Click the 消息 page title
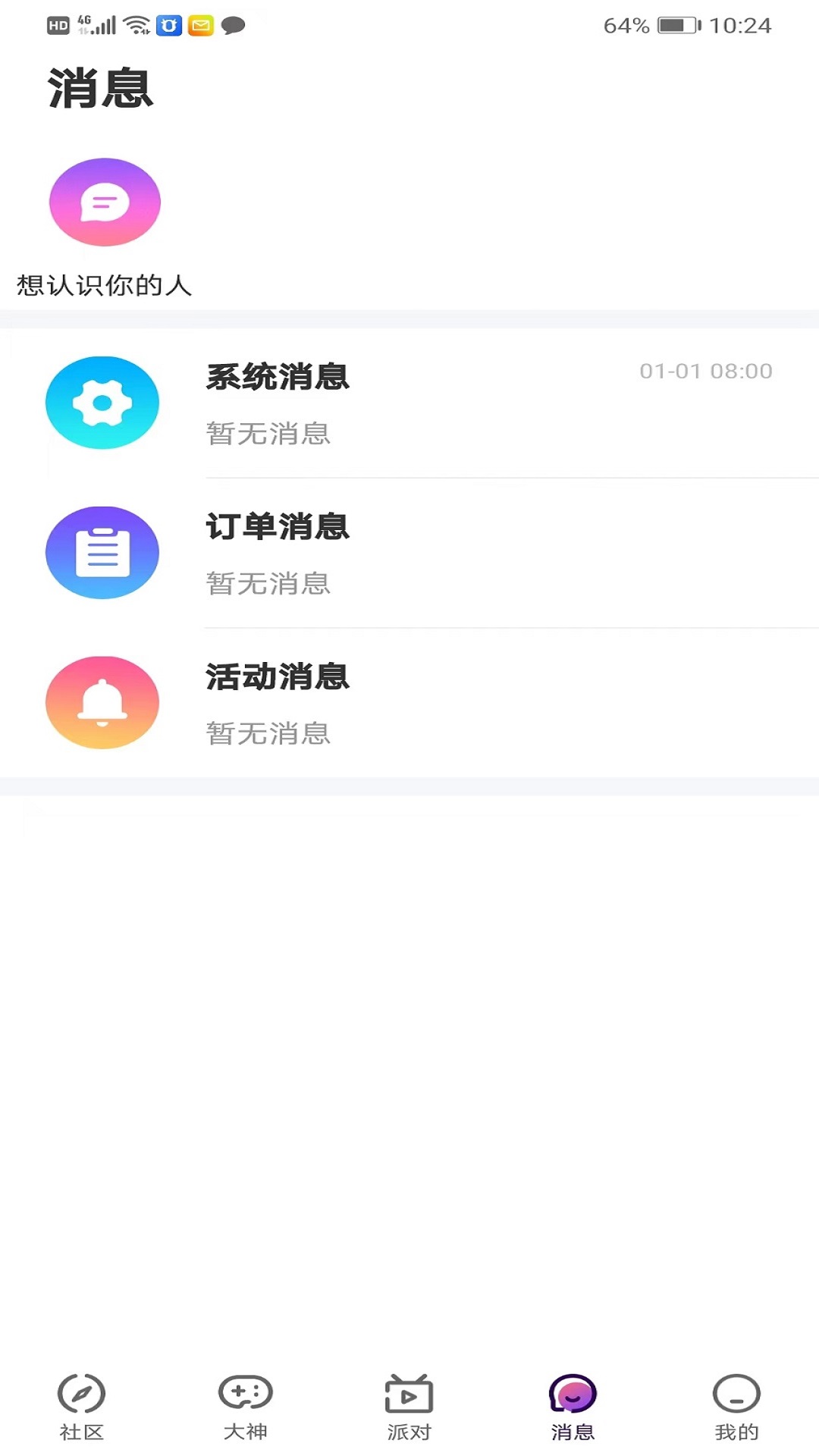Image resolution: width=819 pixels, height=1456 pixels. (x=99, y=89)
